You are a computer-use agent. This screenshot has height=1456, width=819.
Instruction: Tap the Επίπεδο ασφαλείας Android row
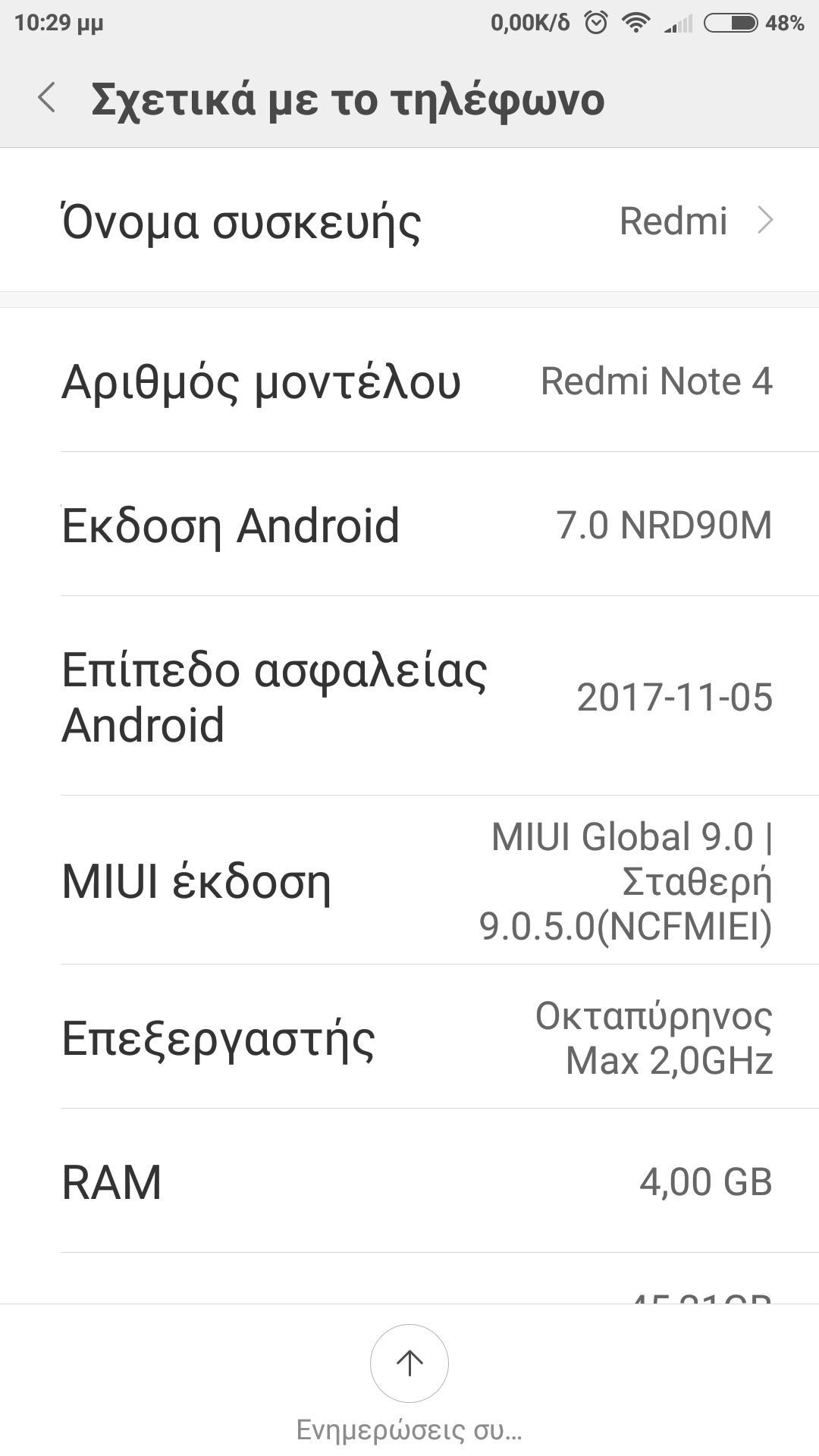[x=409, y=696]
